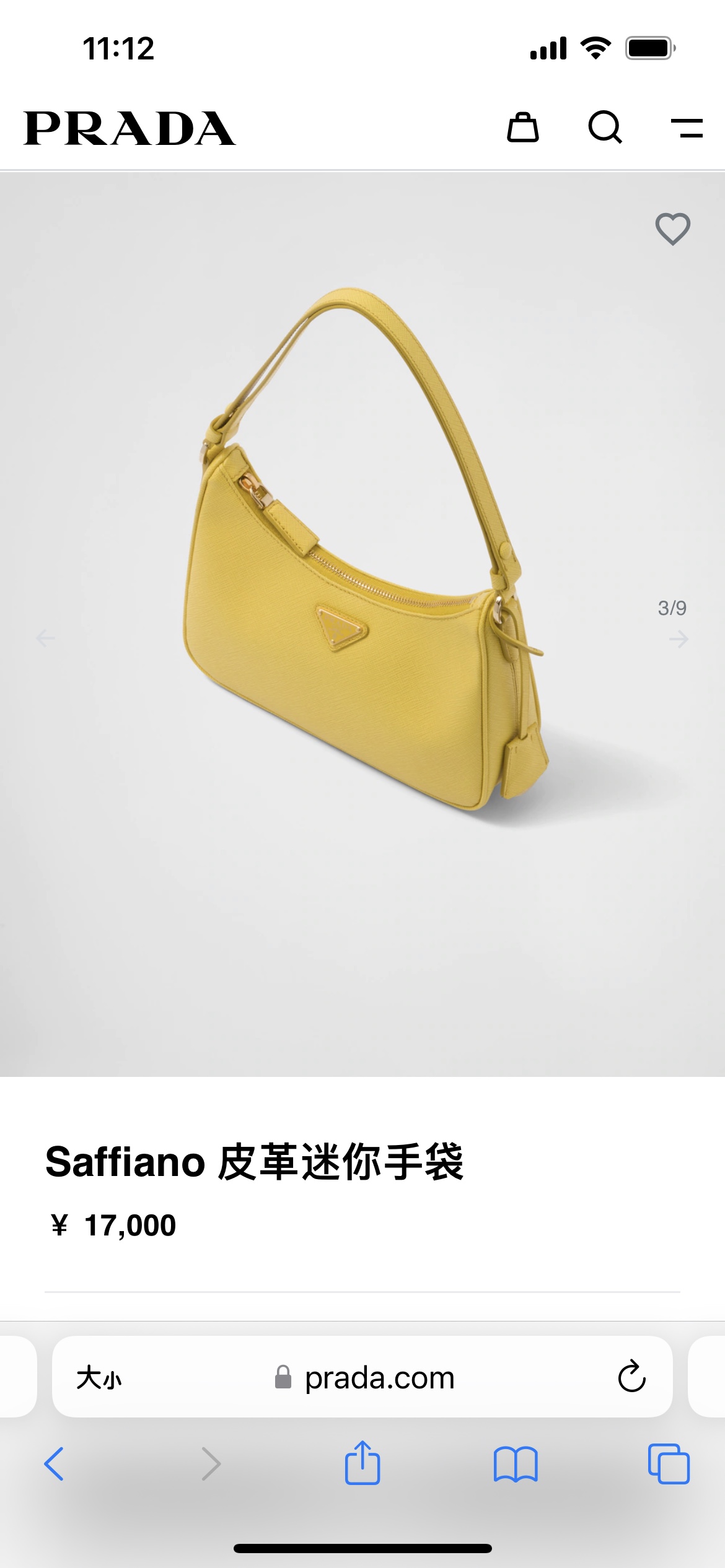The image size is (725, 1568).
Task: Open the hamburger menu
Action: (x=687, y=128)
